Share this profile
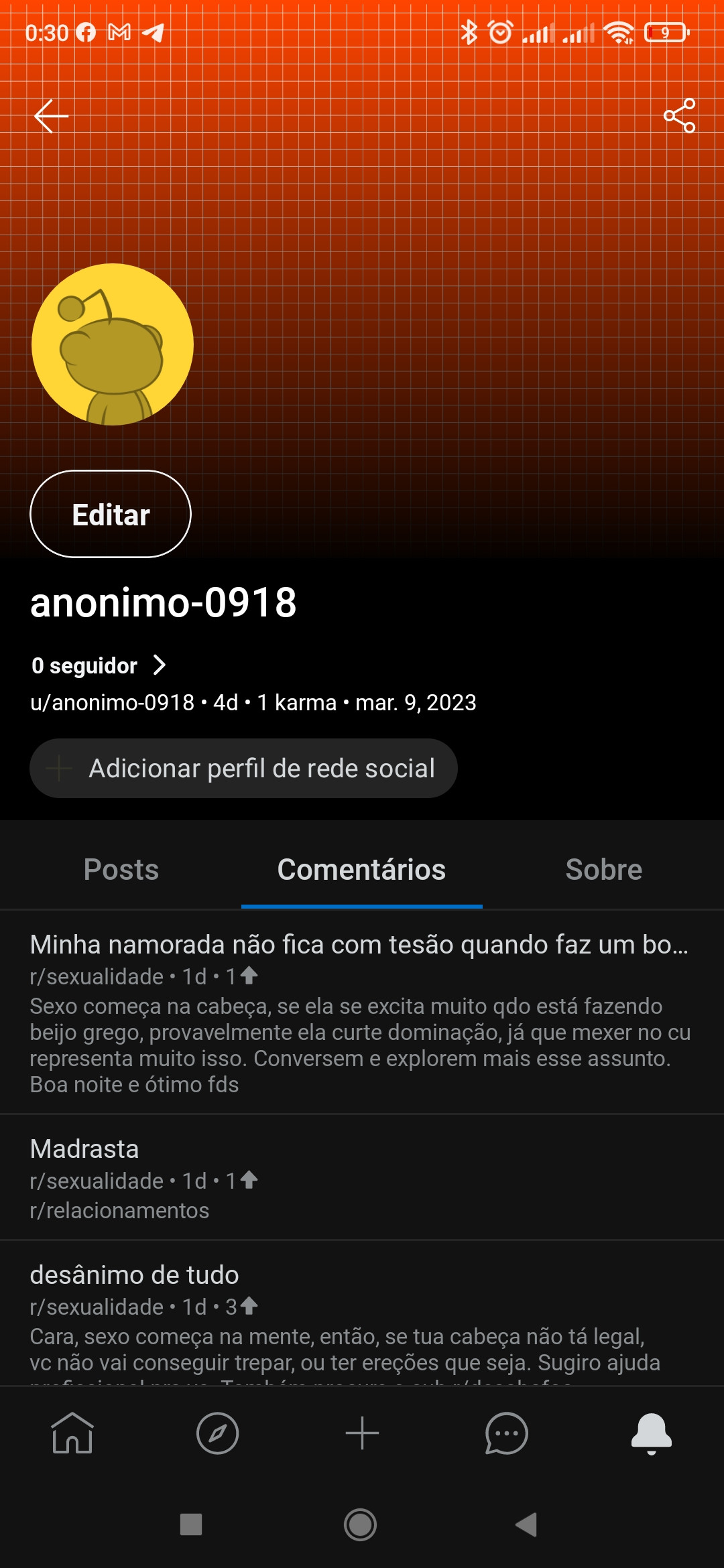 coord(679,116)
